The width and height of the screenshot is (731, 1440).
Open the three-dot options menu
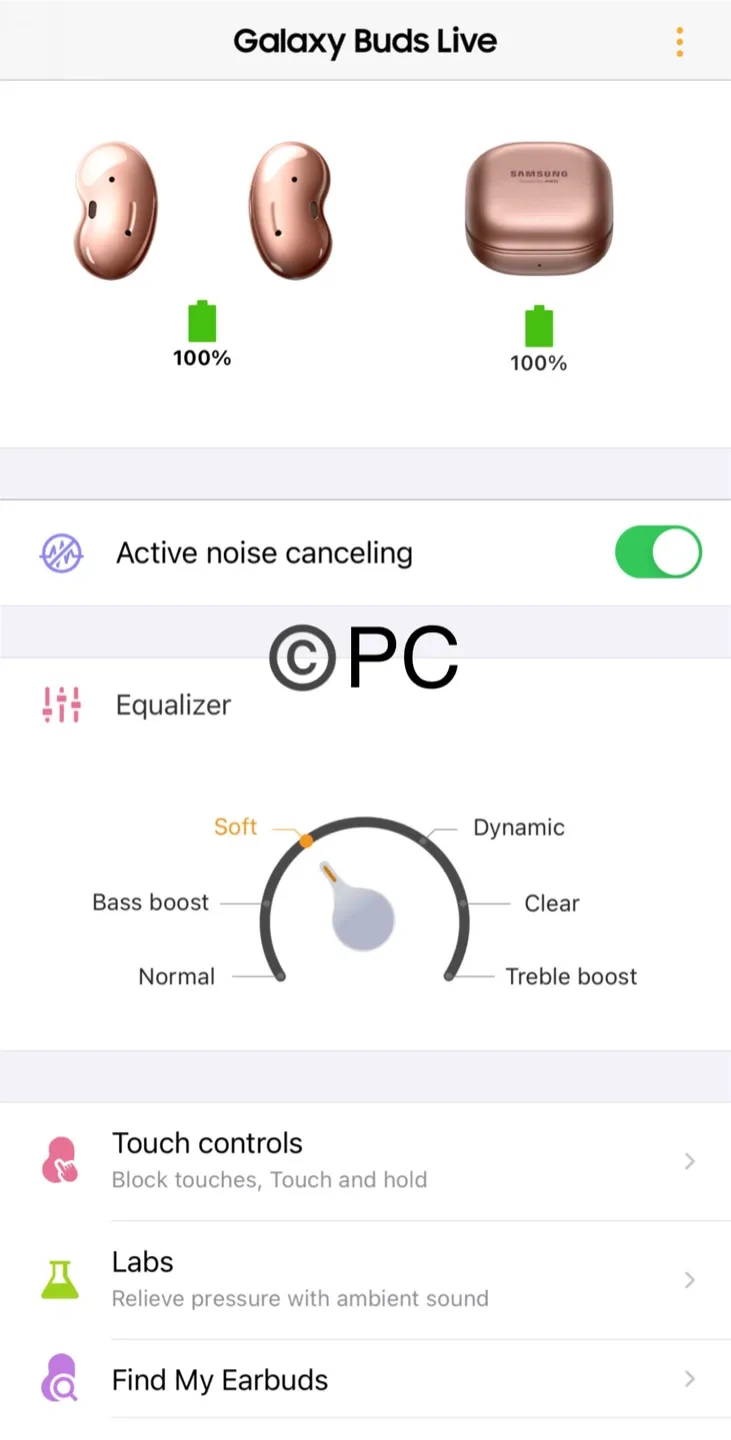(679, 42)
